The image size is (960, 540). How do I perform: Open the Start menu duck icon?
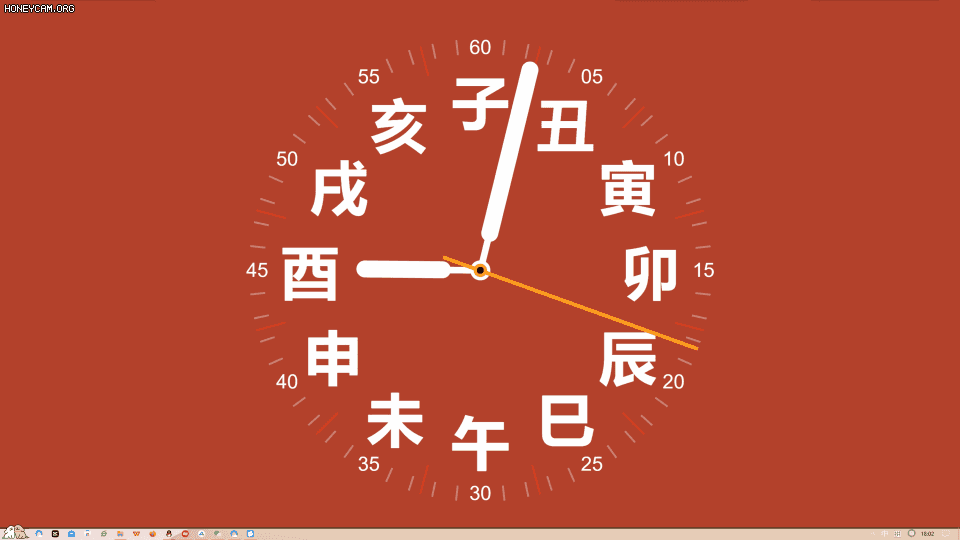tap(14, 532)
